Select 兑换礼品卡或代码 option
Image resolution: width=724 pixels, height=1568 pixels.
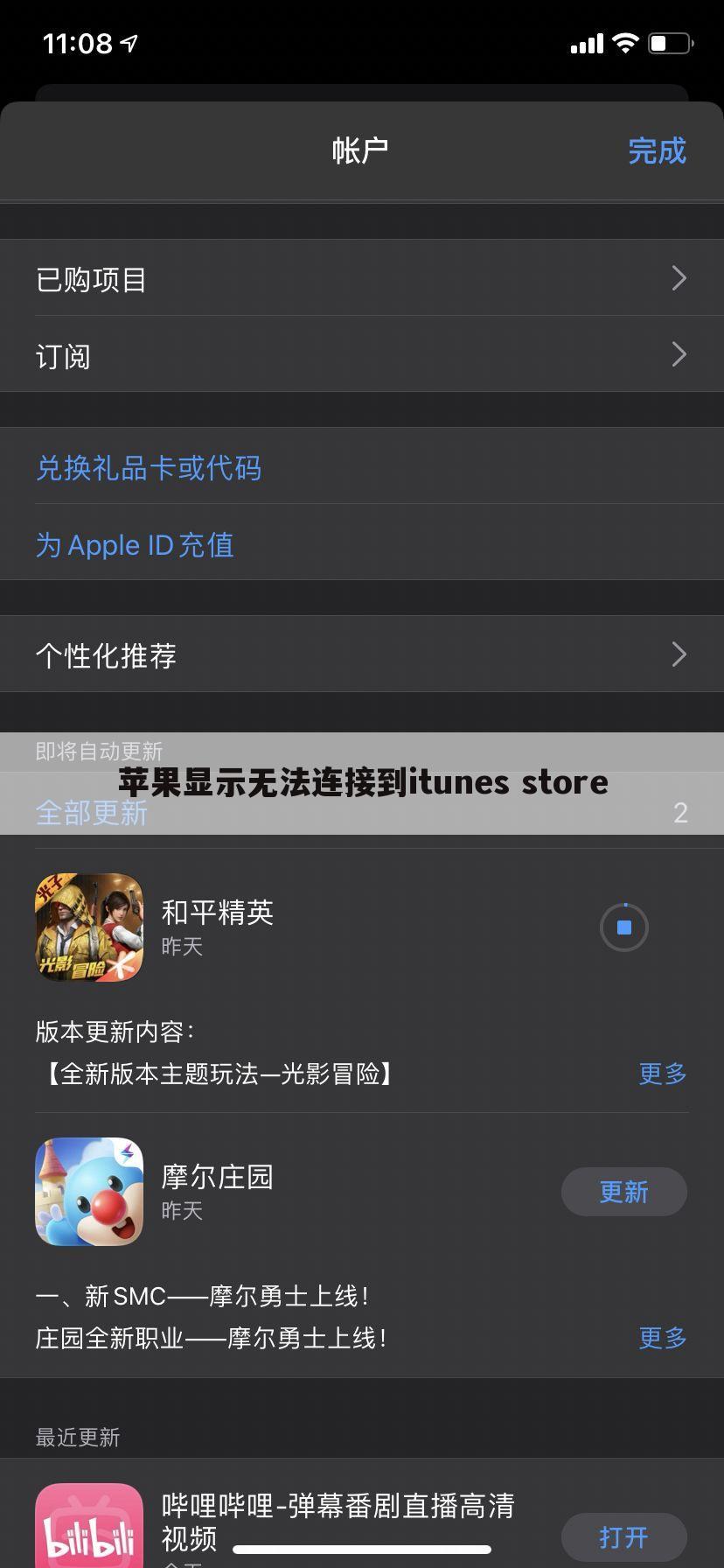[149, 468]
